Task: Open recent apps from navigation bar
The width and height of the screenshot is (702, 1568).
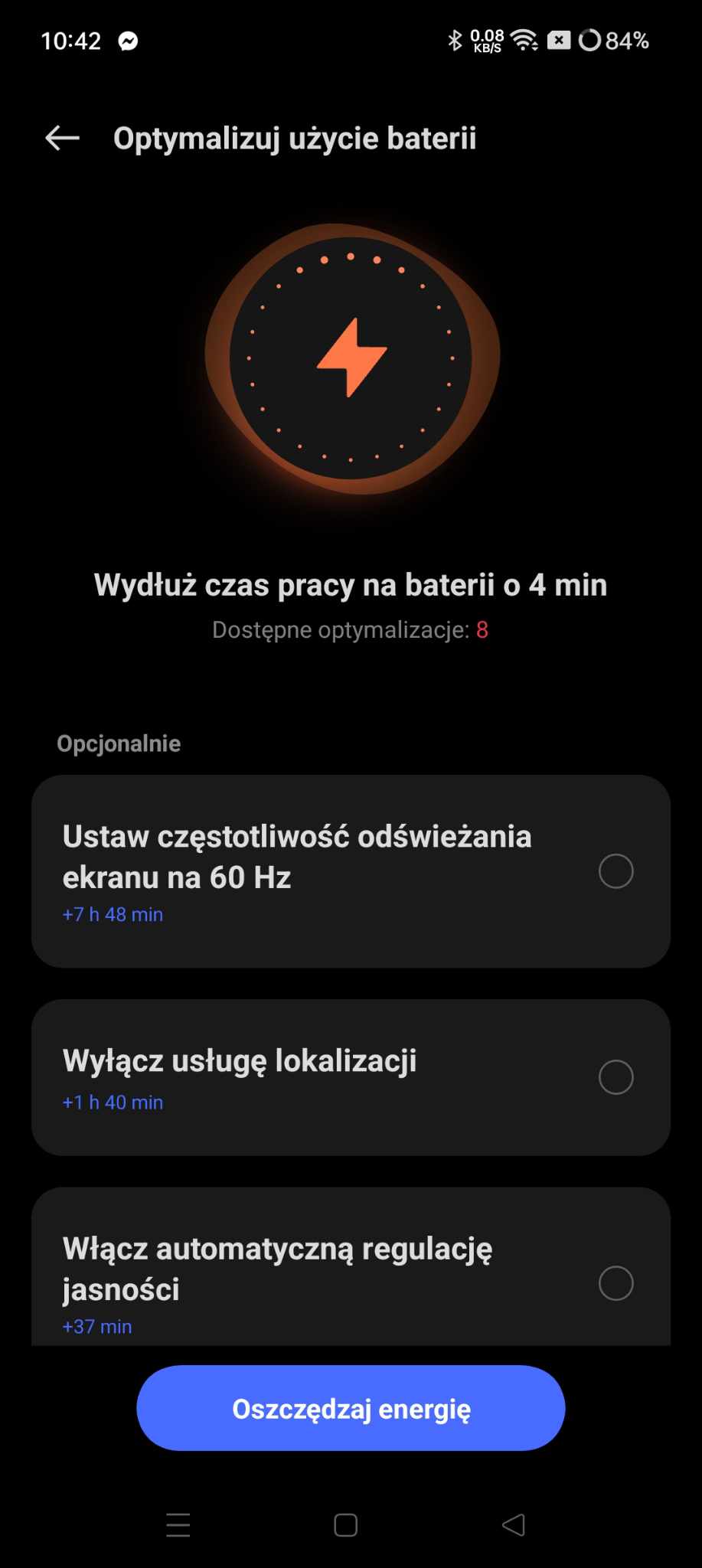Action: [178, 1524]
